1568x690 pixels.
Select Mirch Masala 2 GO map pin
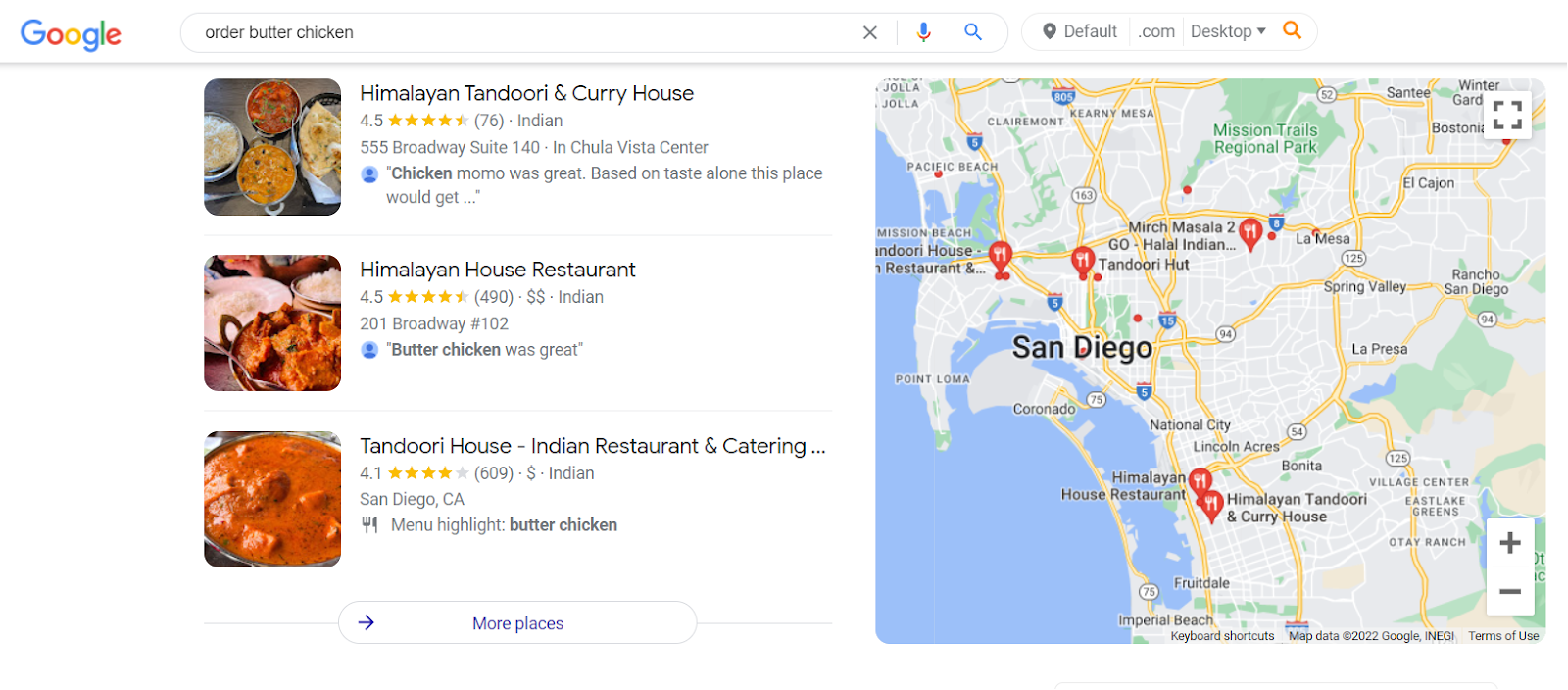1250,234
